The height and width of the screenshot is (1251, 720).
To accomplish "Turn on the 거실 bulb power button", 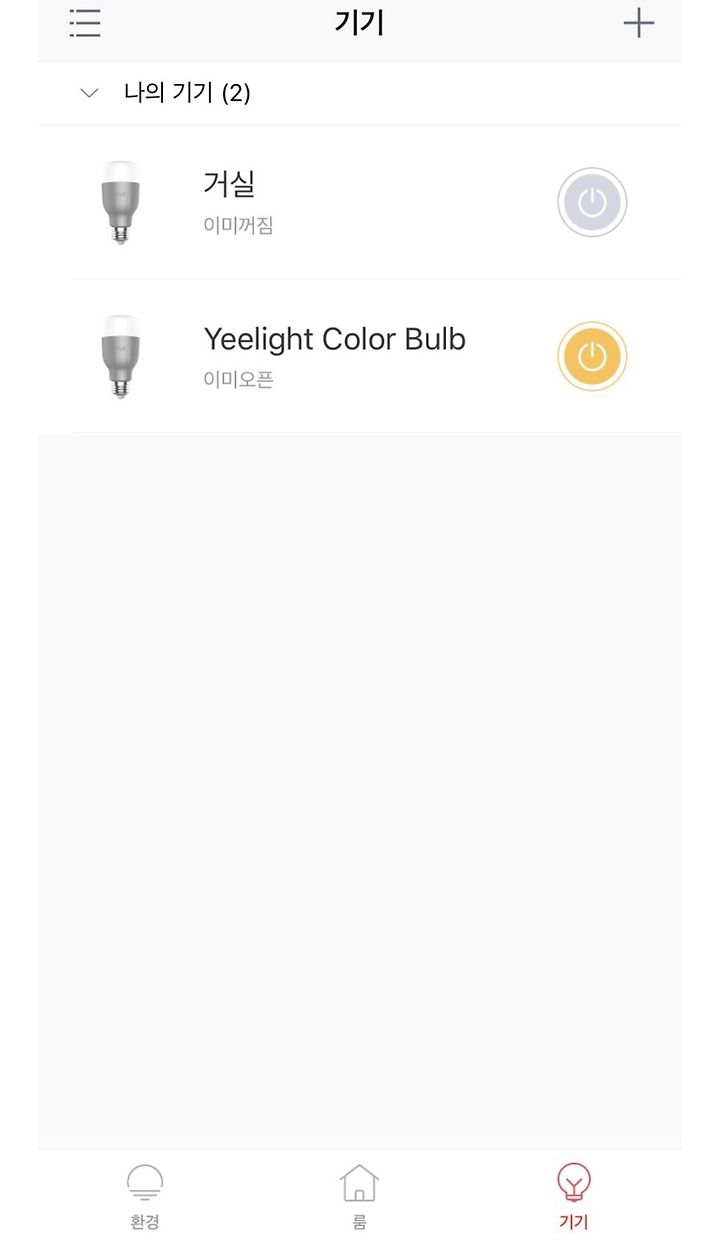I will (x=592, y=202).
